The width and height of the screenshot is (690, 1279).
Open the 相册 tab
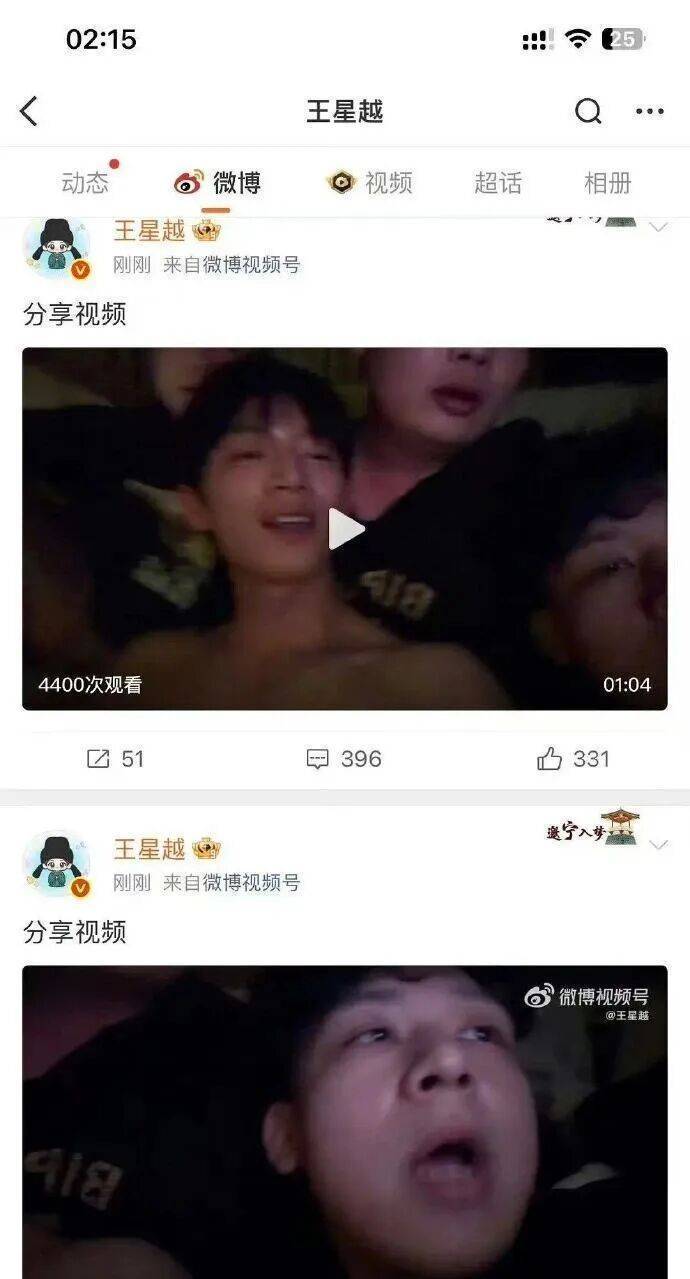tap(607, 183)
